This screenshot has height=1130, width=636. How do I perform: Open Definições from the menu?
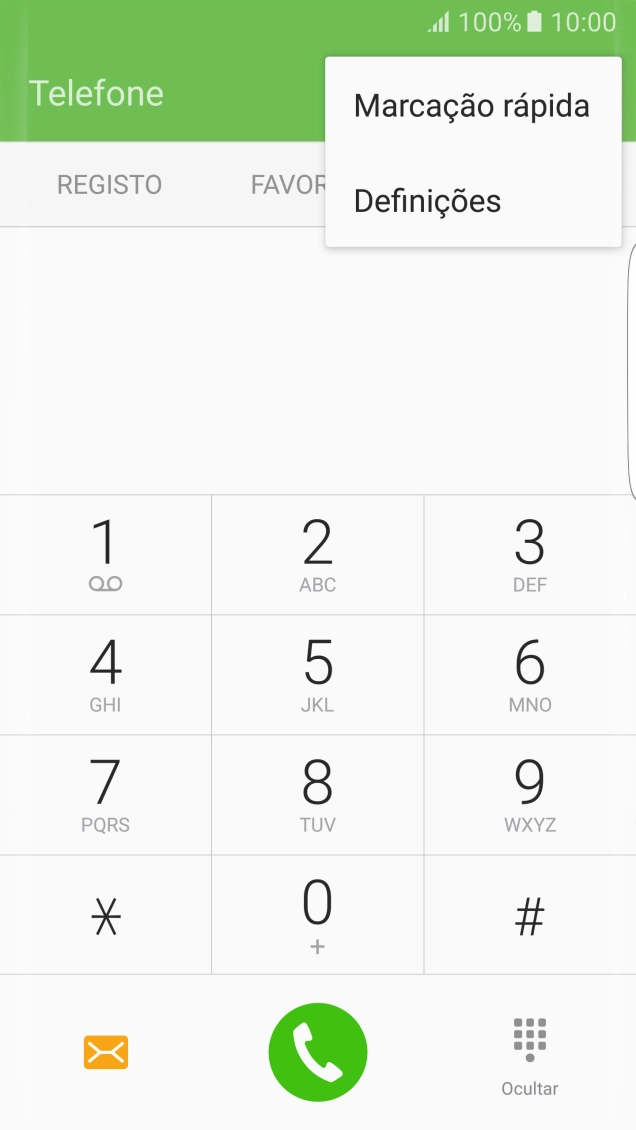pyautogui.click(x=427, y=201)
